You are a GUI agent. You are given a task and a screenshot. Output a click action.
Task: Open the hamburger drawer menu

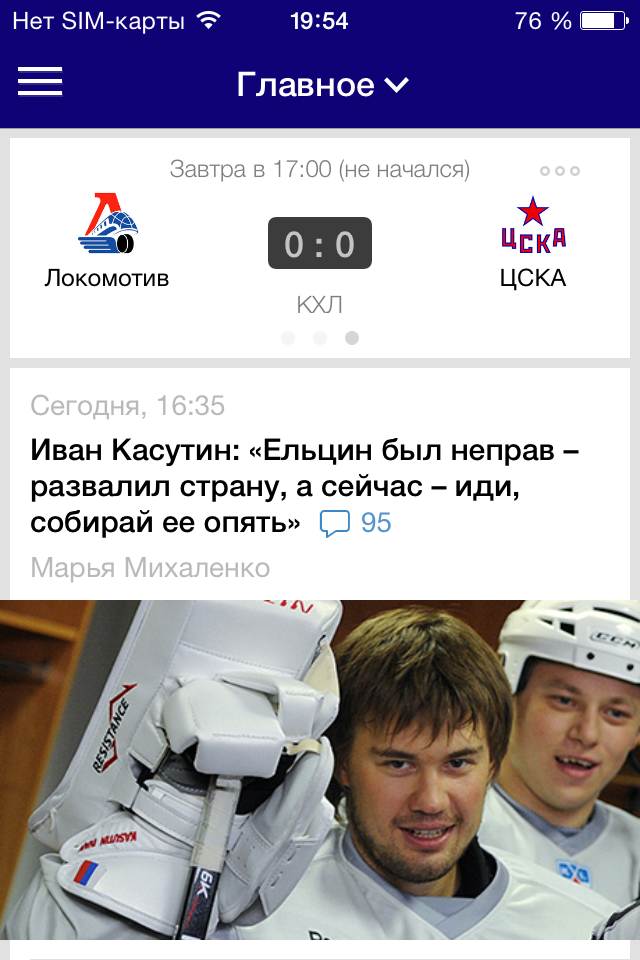tap(40, 82)
